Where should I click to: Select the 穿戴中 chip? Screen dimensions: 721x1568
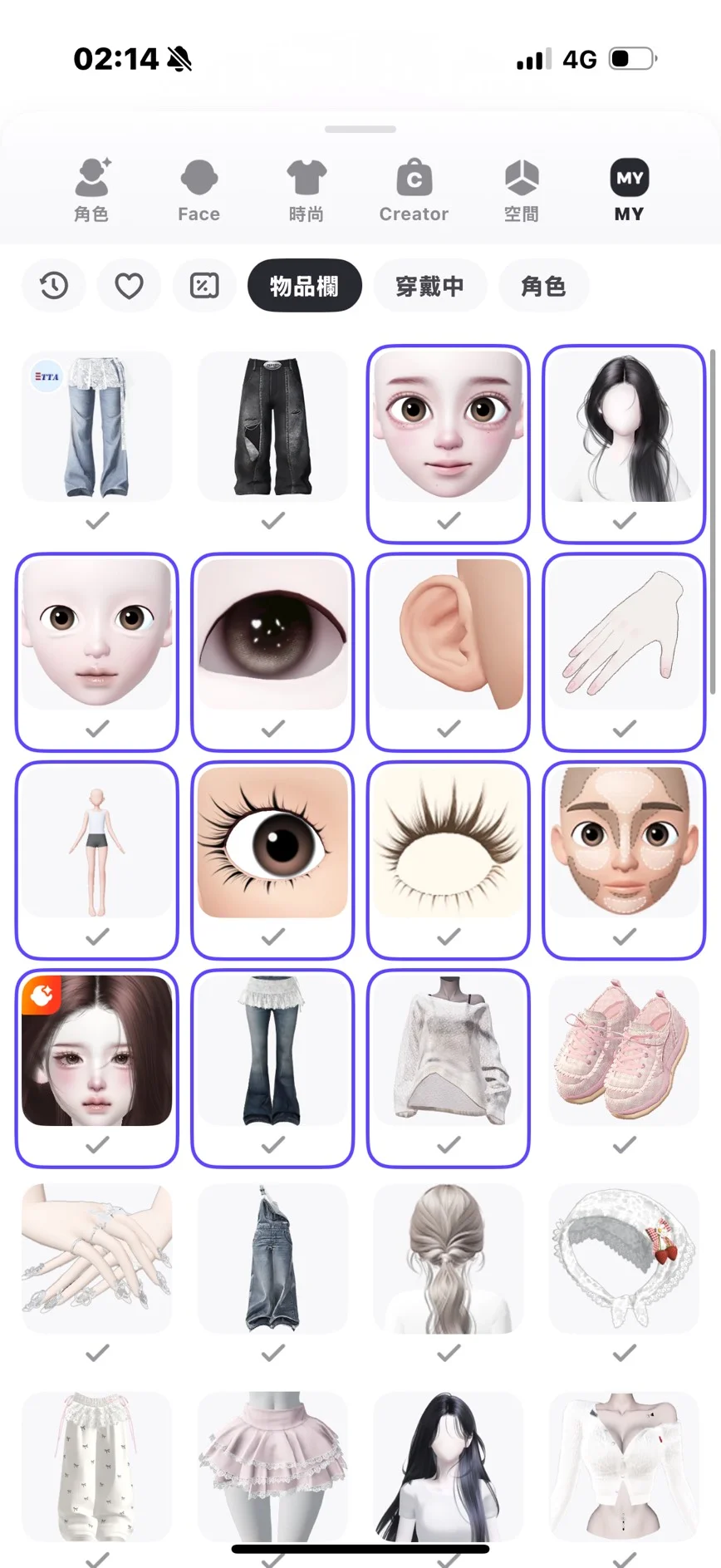tap(429, 286)
